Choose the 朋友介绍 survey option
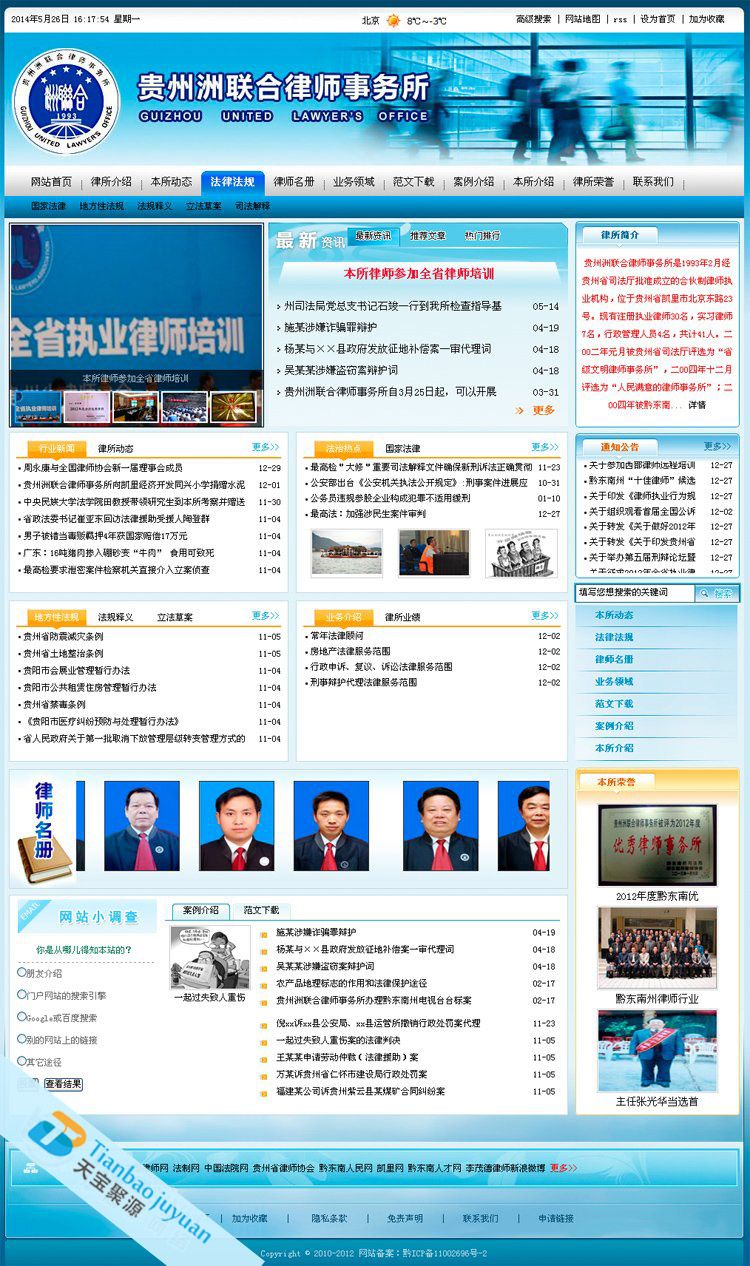Image resolution: width=750 pixels, height=1266 pixels. click(x=22, y=972)
